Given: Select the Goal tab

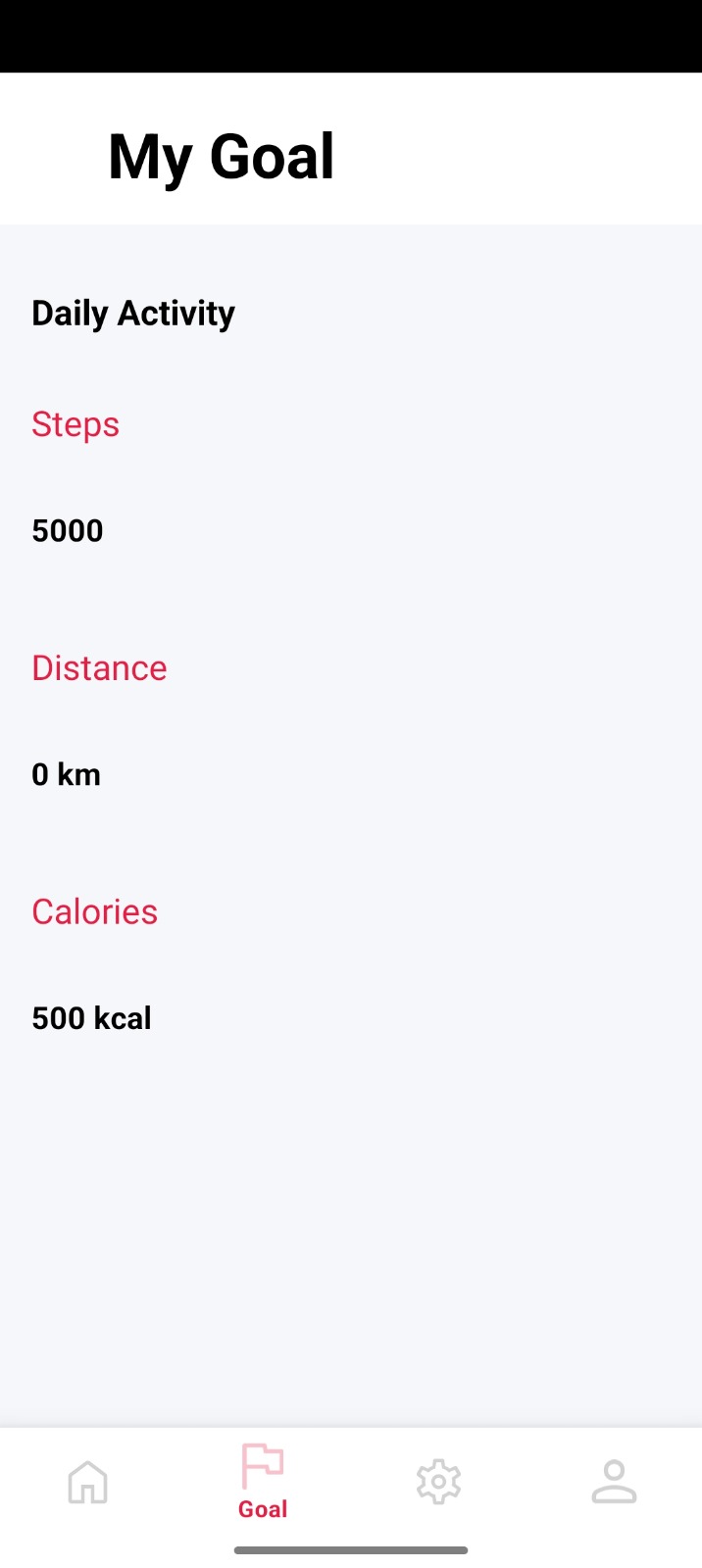Looking at the screenshot, I should [x=263, y=1482].
